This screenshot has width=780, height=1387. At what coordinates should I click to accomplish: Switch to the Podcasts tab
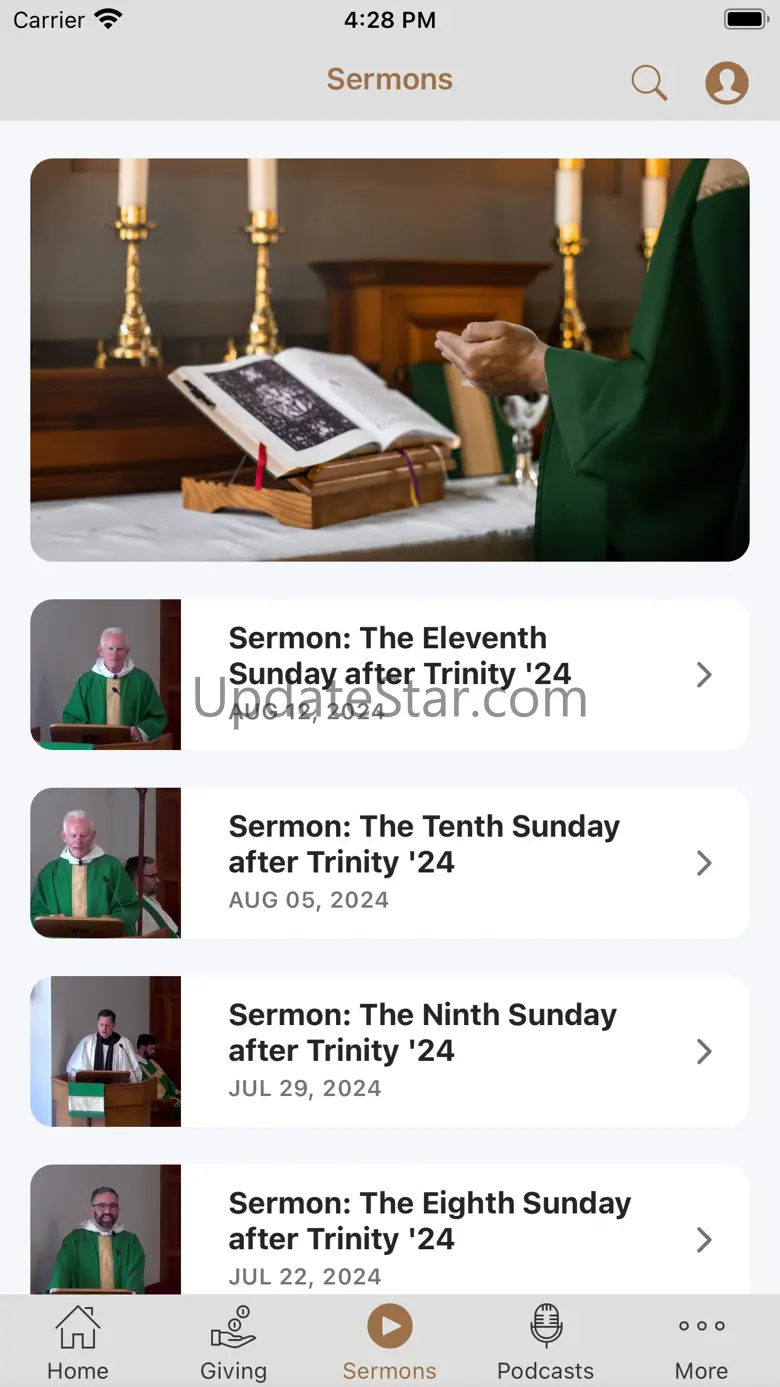(x=546, y=1343)
